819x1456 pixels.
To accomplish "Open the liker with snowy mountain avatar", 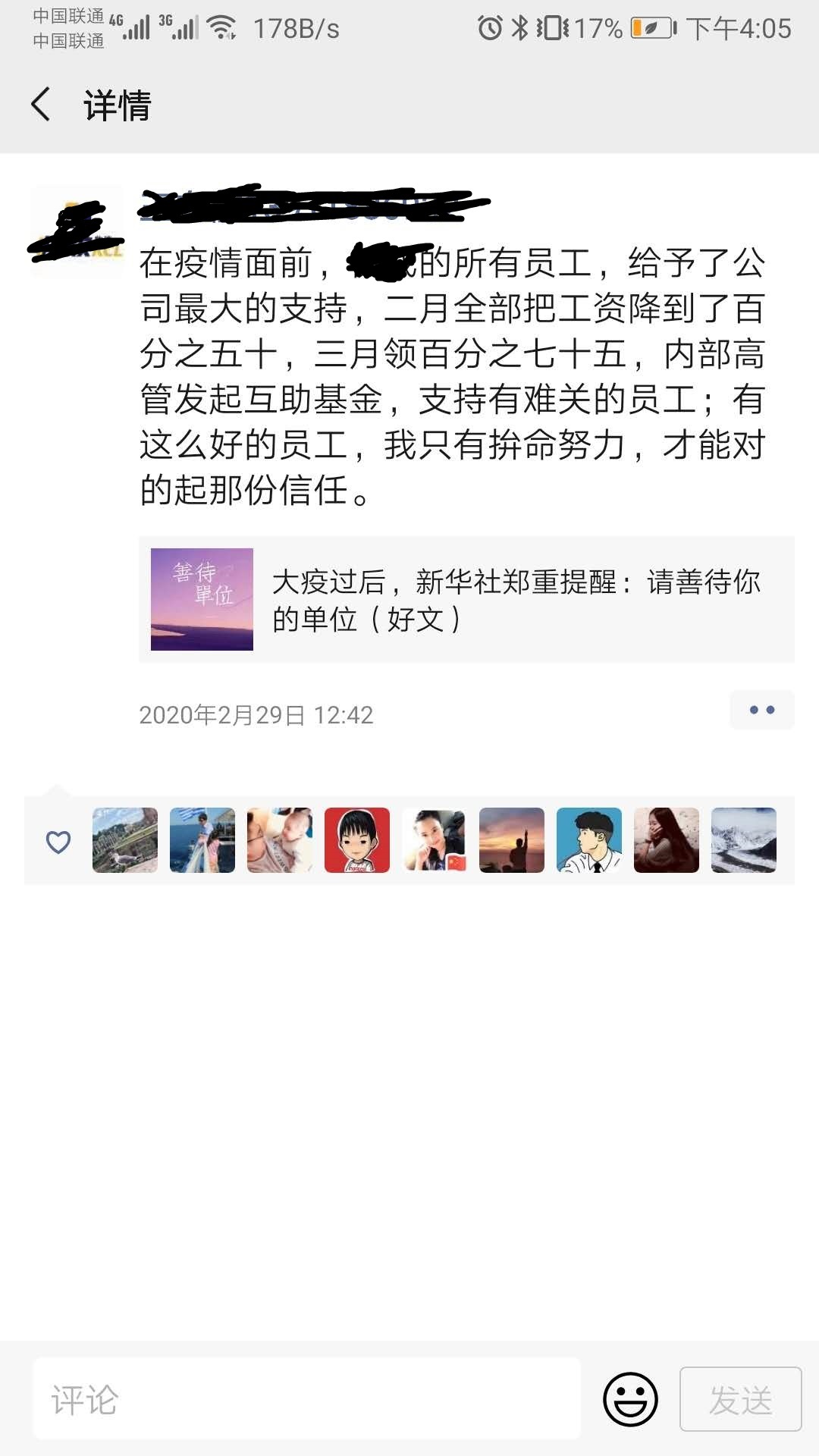I will (x=743, y=840).
